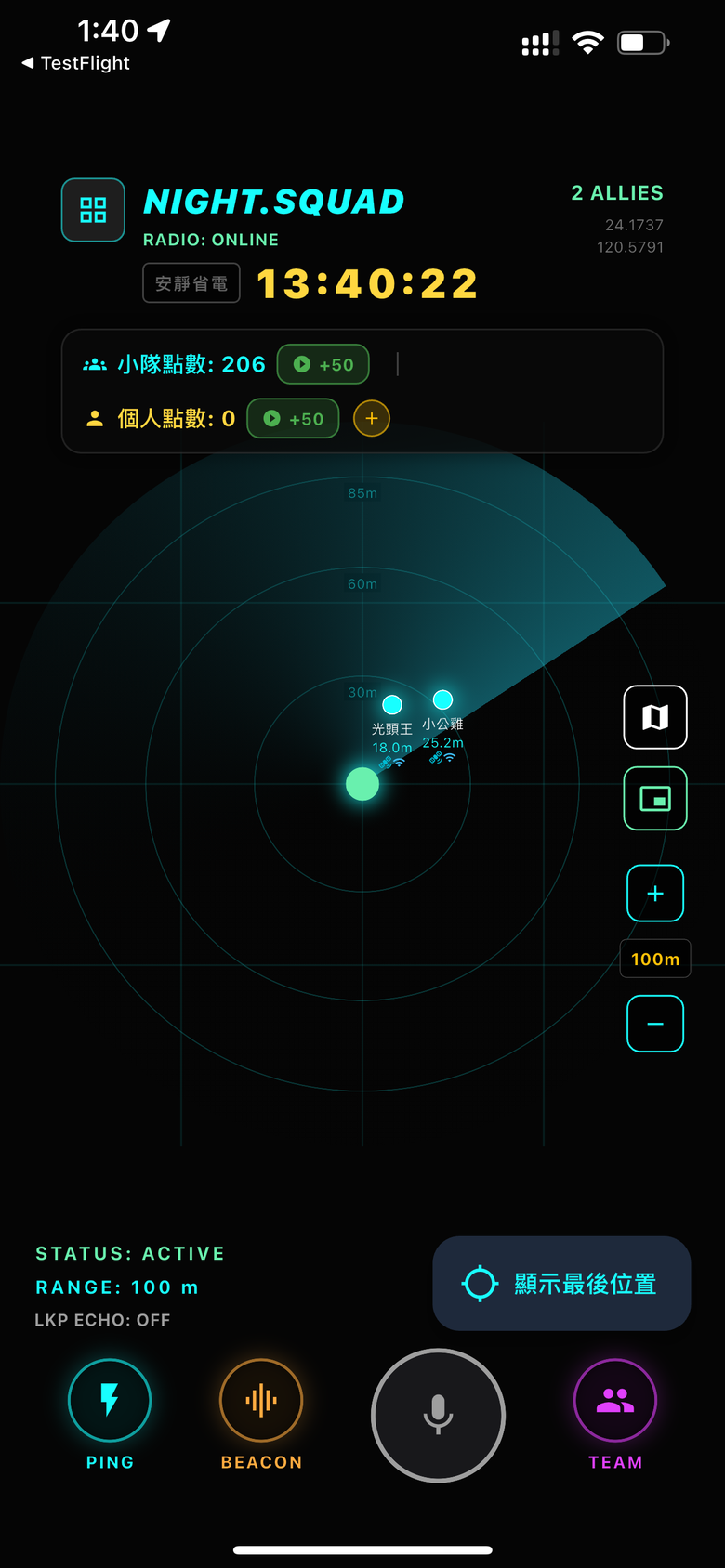The height and width of the screenshot is (1568, 725).
Task: Switch to the map view
Action: point(655,717)
